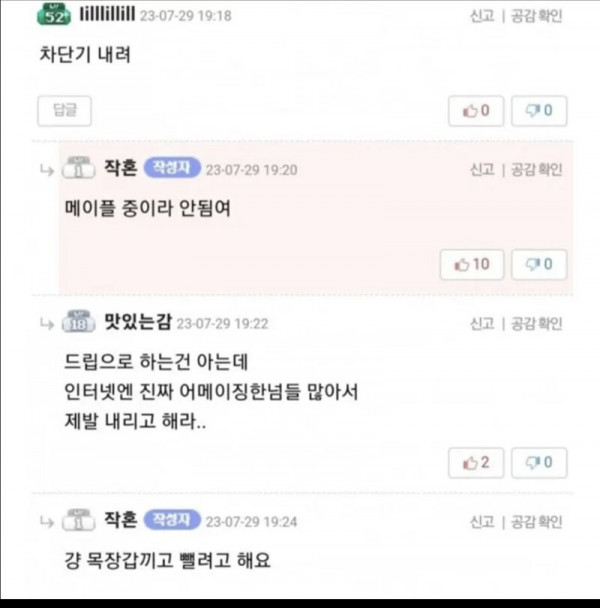The width and height of the screenshot is (600, 608).
Task: Like the reply "메이플 중이라 안됨여"
Action: [x=473, y=265]
